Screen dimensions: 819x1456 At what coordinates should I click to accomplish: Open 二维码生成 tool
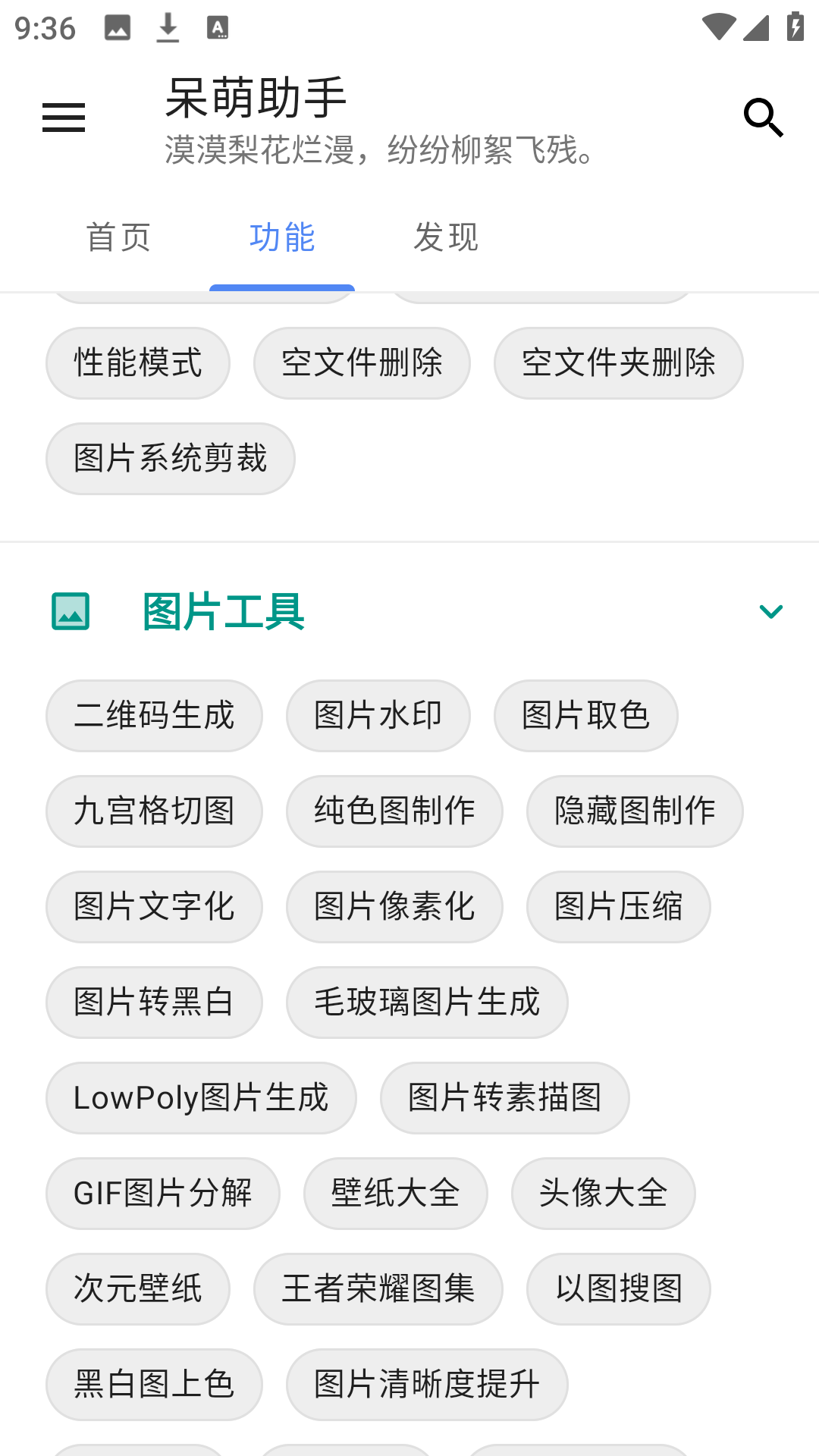pyautogui.click(x=154, y=715)
